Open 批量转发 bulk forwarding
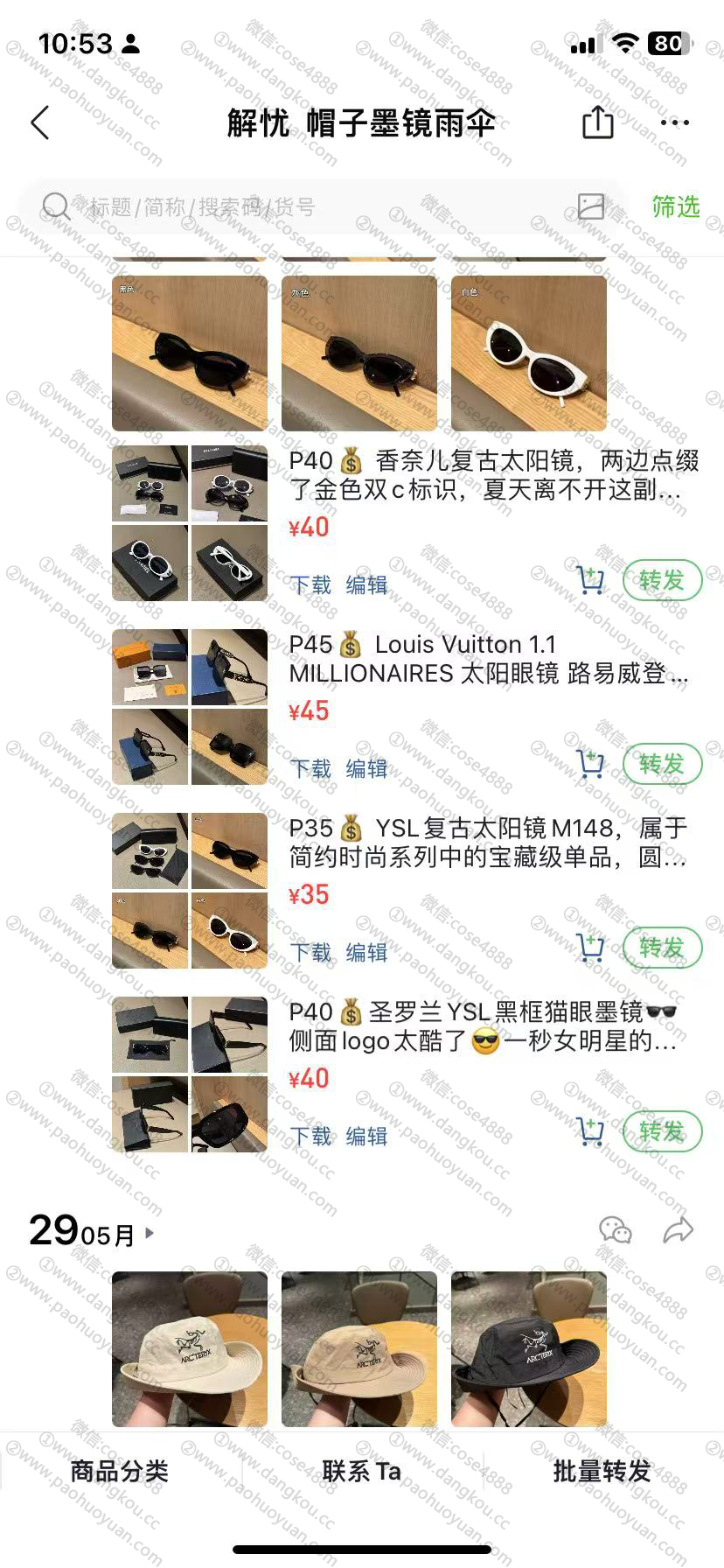The width and height of the screenshot is (724, 1568). click(602, 1471)
